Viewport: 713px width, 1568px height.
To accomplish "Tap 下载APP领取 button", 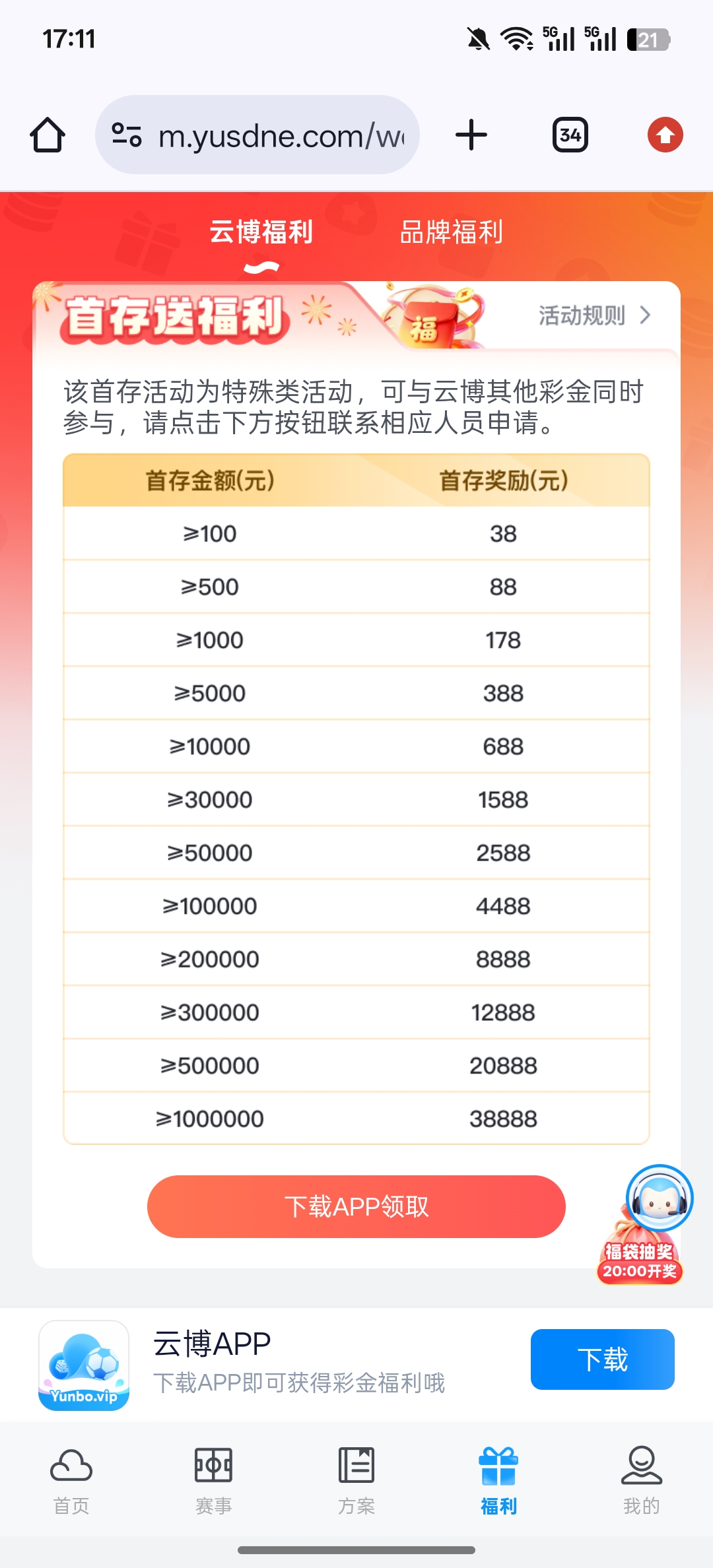I will [356, 1206].
